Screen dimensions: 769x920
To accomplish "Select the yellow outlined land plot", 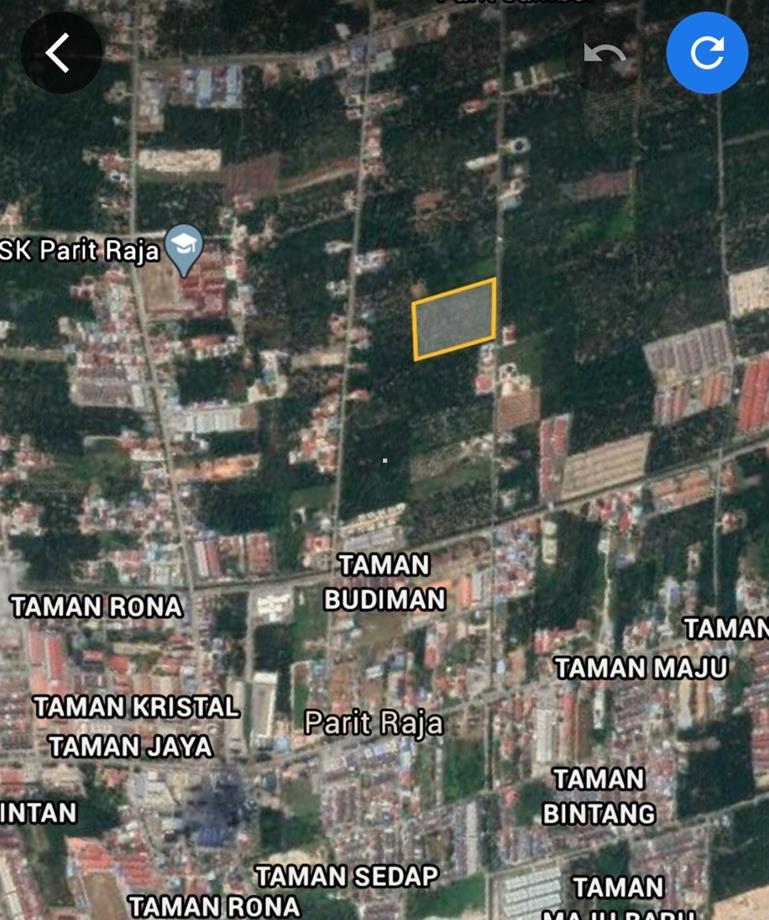I will (x=455, y=320).
